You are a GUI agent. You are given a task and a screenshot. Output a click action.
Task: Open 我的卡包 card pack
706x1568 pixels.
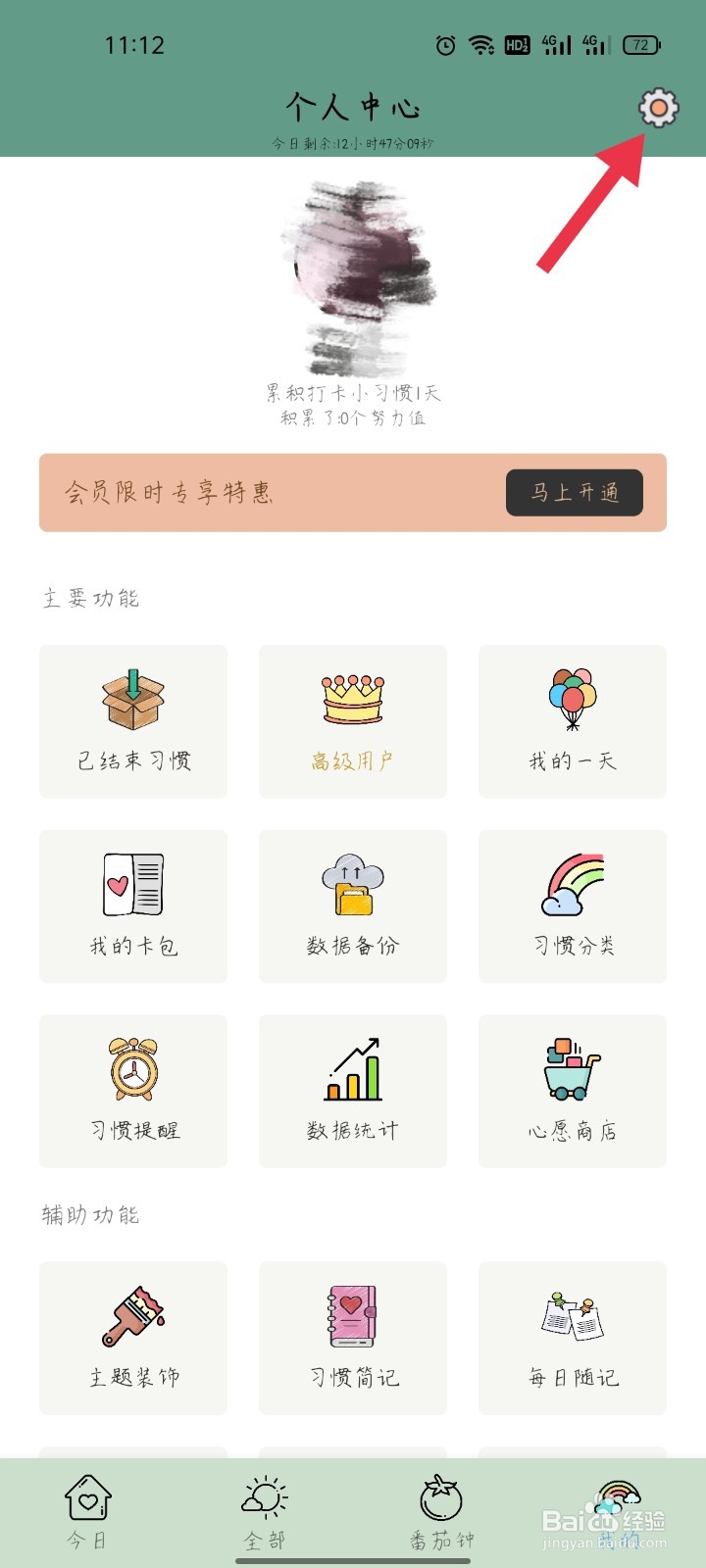tap(133, 906)
